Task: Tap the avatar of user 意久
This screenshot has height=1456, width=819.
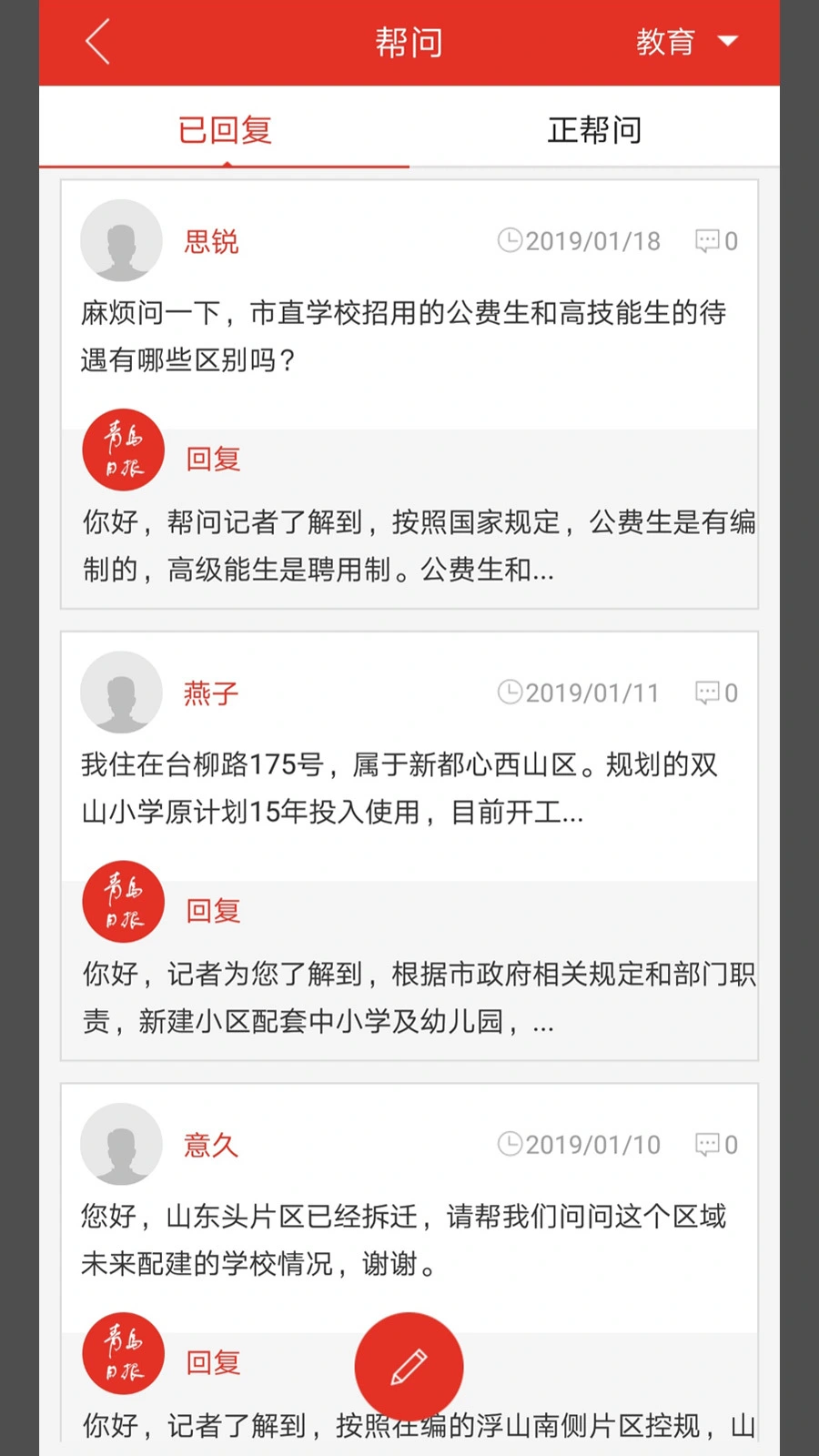Action: (x=121, y=1145)
